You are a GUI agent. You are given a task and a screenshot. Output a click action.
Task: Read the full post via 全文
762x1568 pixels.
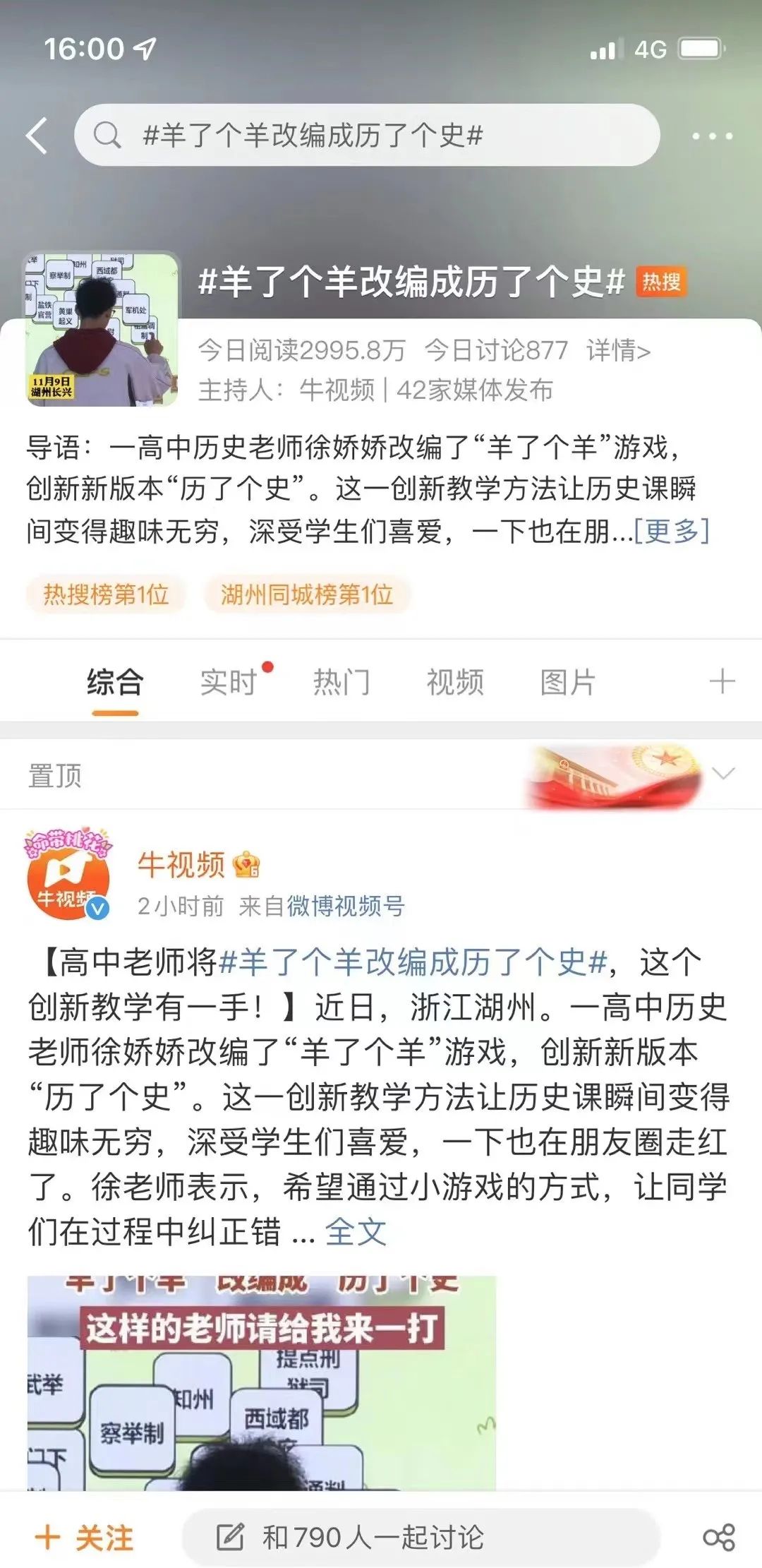355,1233
